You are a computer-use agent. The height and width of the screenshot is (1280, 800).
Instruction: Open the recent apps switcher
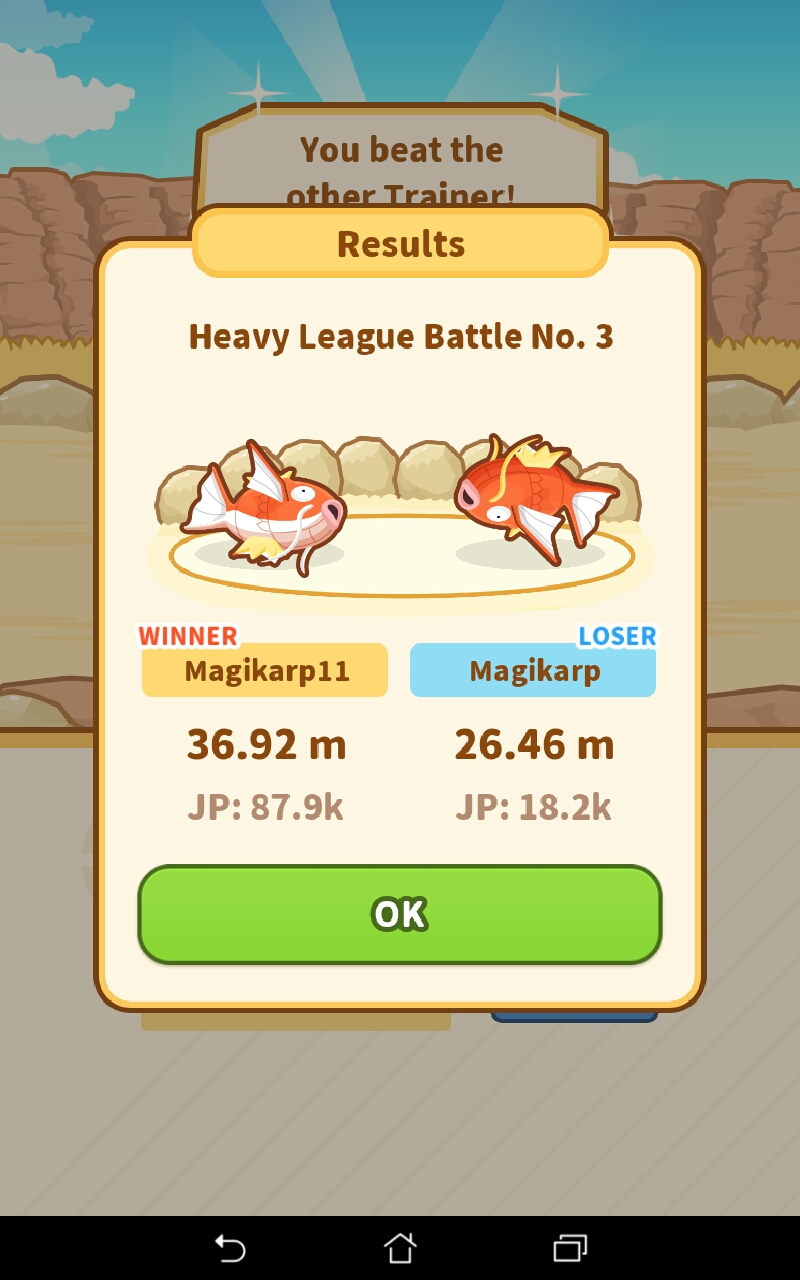point(570,1247)
